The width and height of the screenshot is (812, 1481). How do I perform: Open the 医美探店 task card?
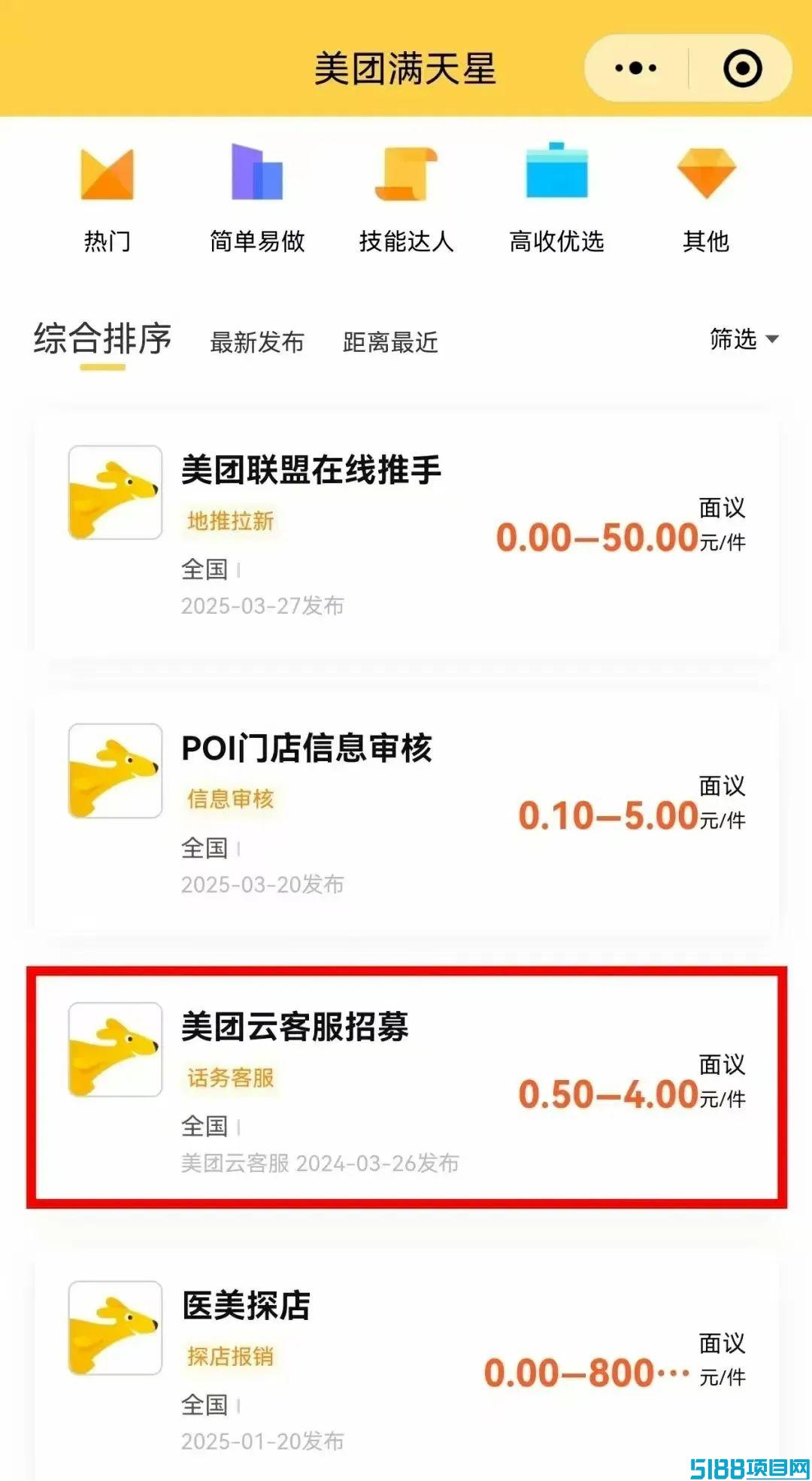[406, 1367]
